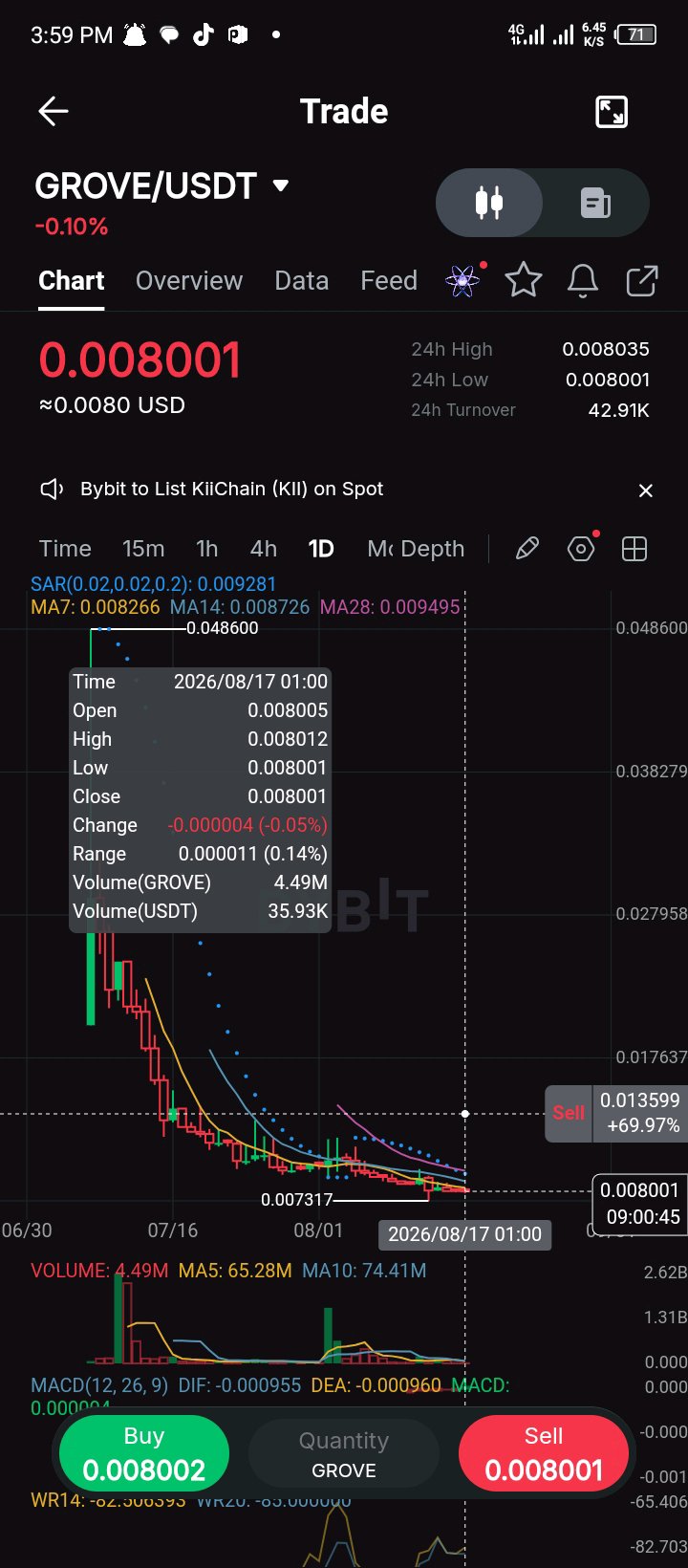
Task: Select the 4h chart interval
Action: point(264,549)
